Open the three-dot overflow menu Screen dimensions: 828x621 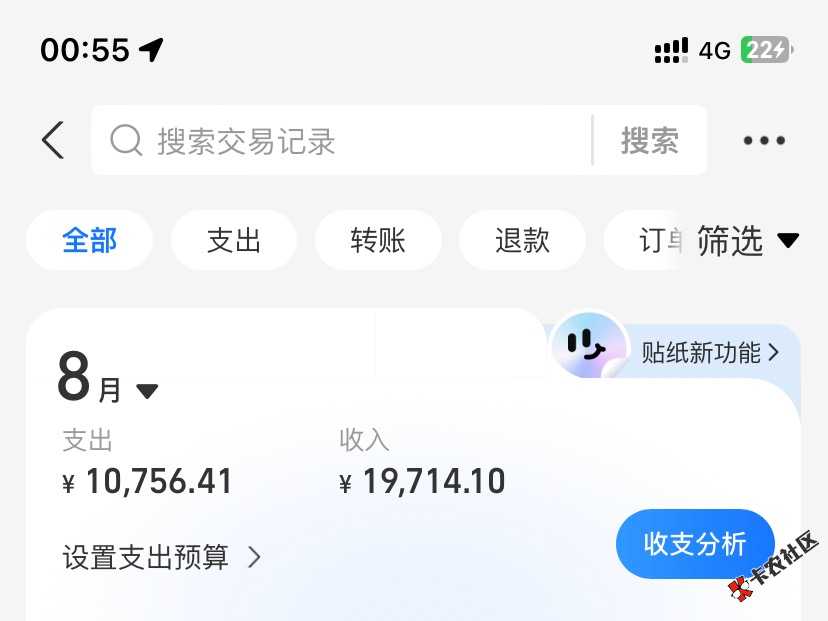tap(764, 141)
